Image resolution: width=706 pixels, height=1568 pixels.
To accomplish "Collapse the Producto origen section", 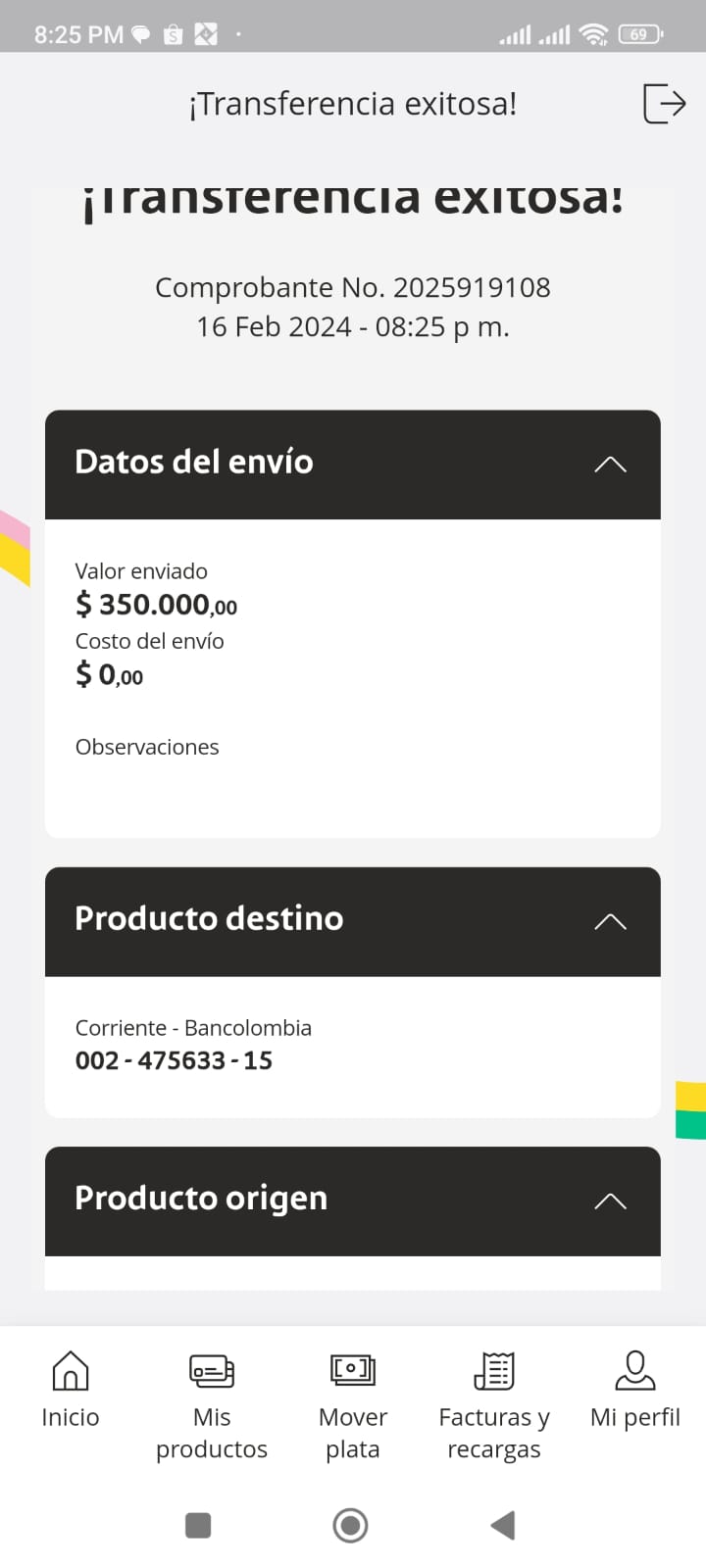I will [x=610, y=1201].
